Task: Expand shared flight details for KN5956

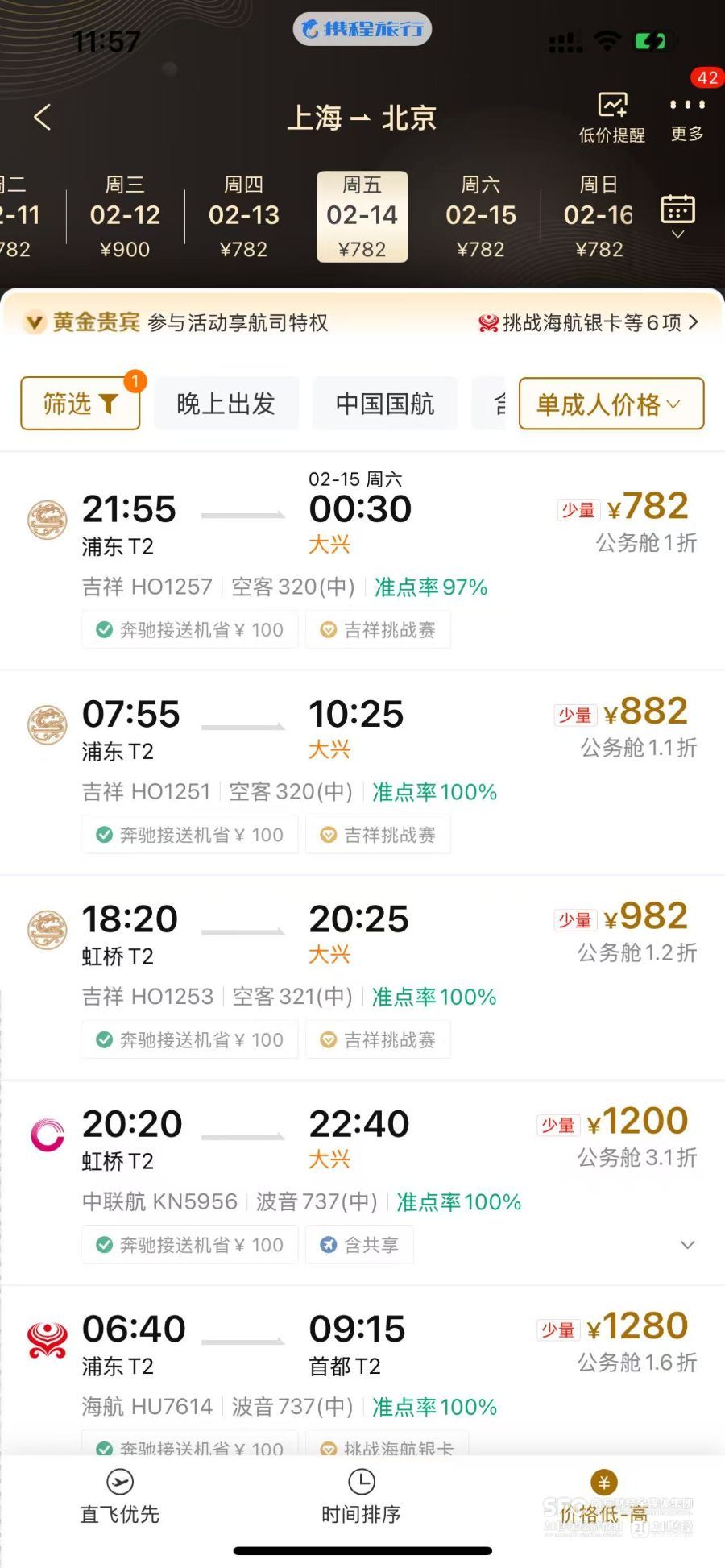Action: click(687, 1245)
